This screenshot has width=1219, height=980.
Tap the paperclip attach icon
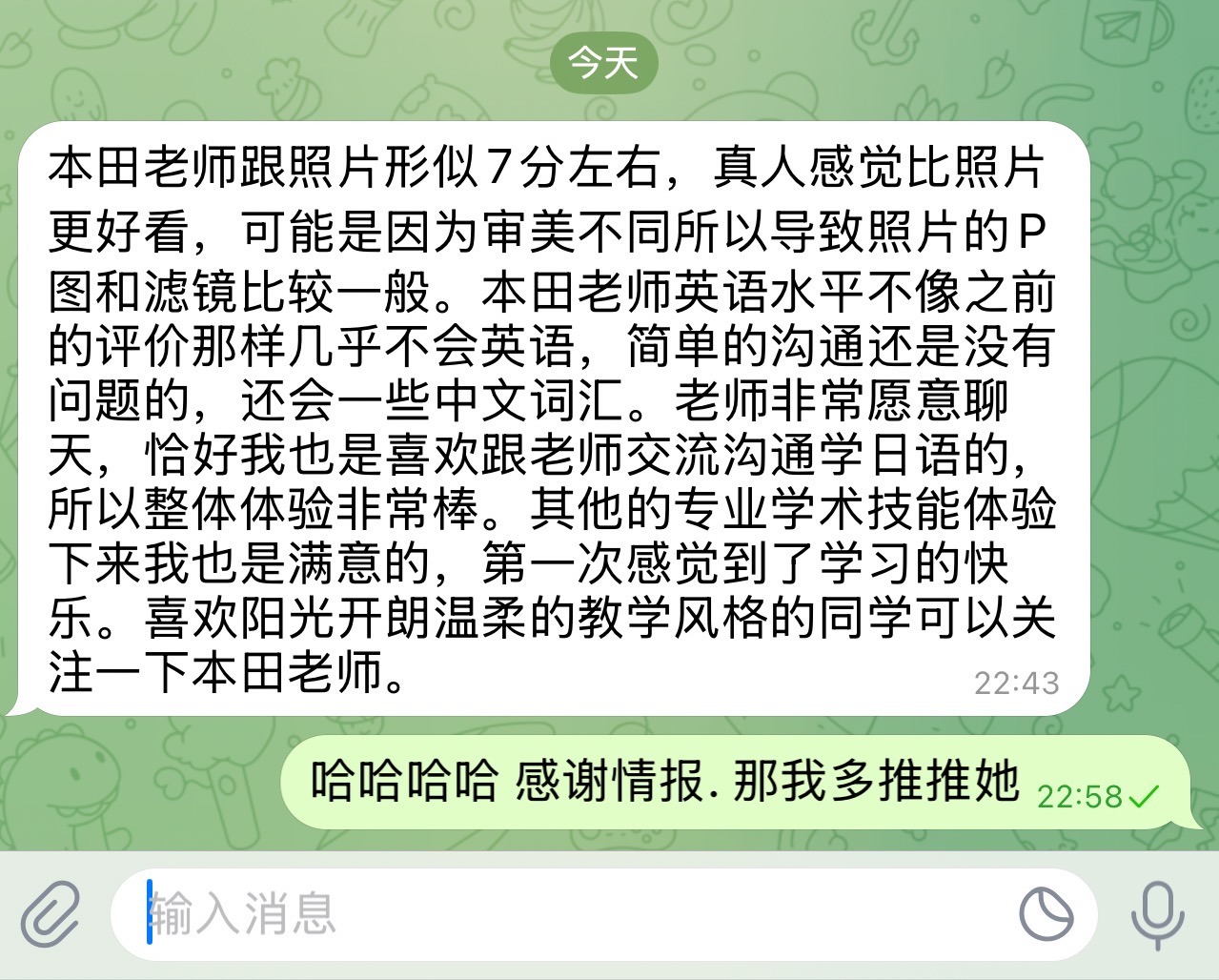pos(51,914)
